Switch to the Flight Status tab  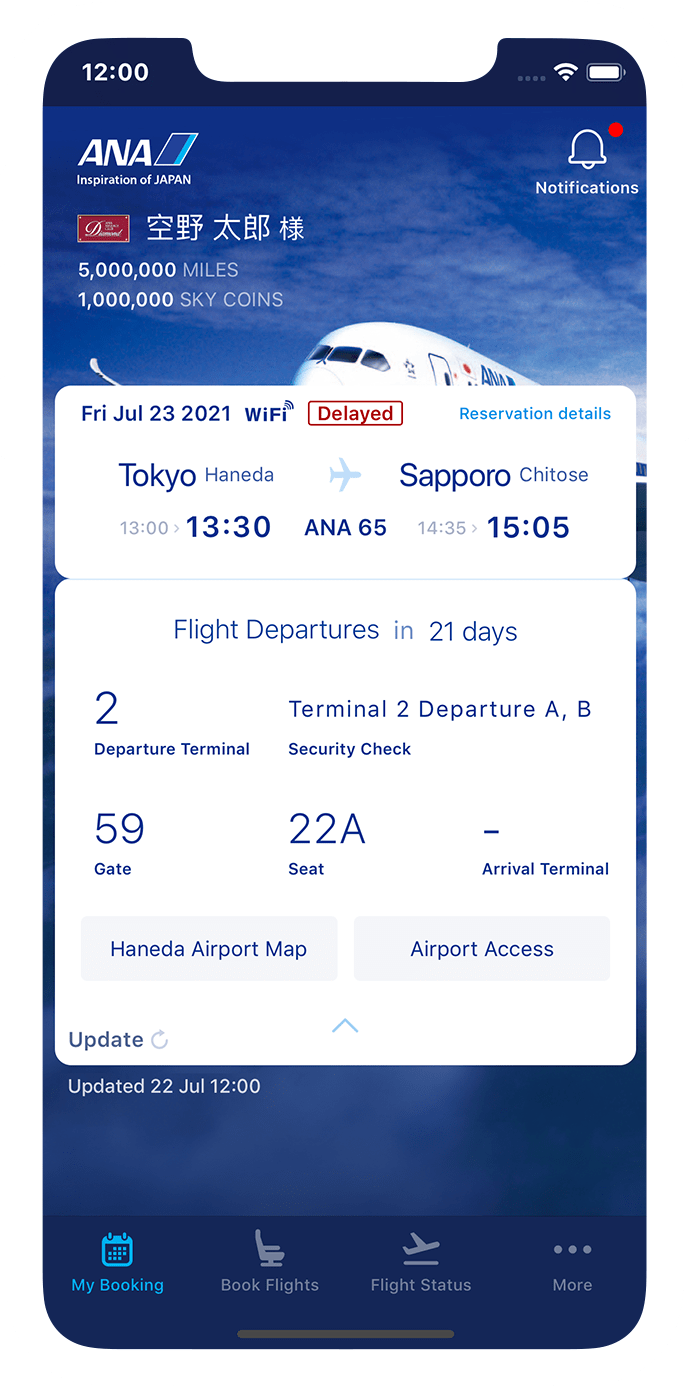pos(420,1264)
